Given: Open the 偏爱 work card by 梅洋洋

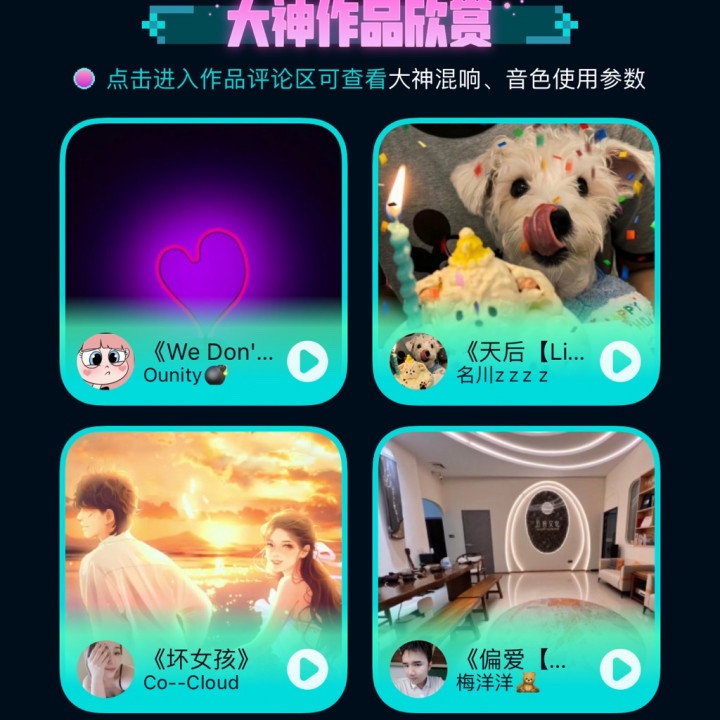Looking at the screenshot, I should (x=516, y=570).
